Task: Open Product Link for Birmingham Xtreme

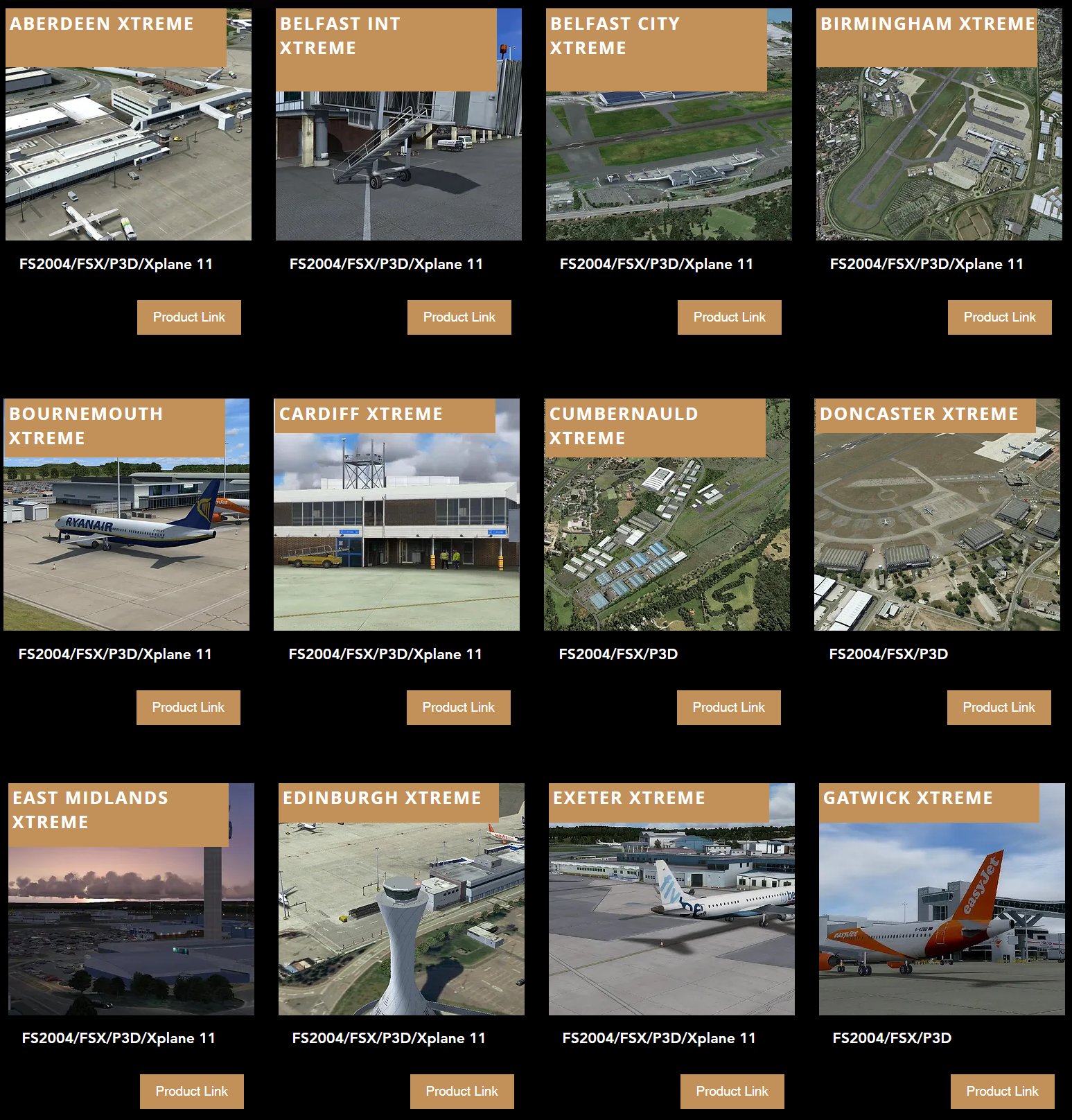Action: [x=999, y=317]
